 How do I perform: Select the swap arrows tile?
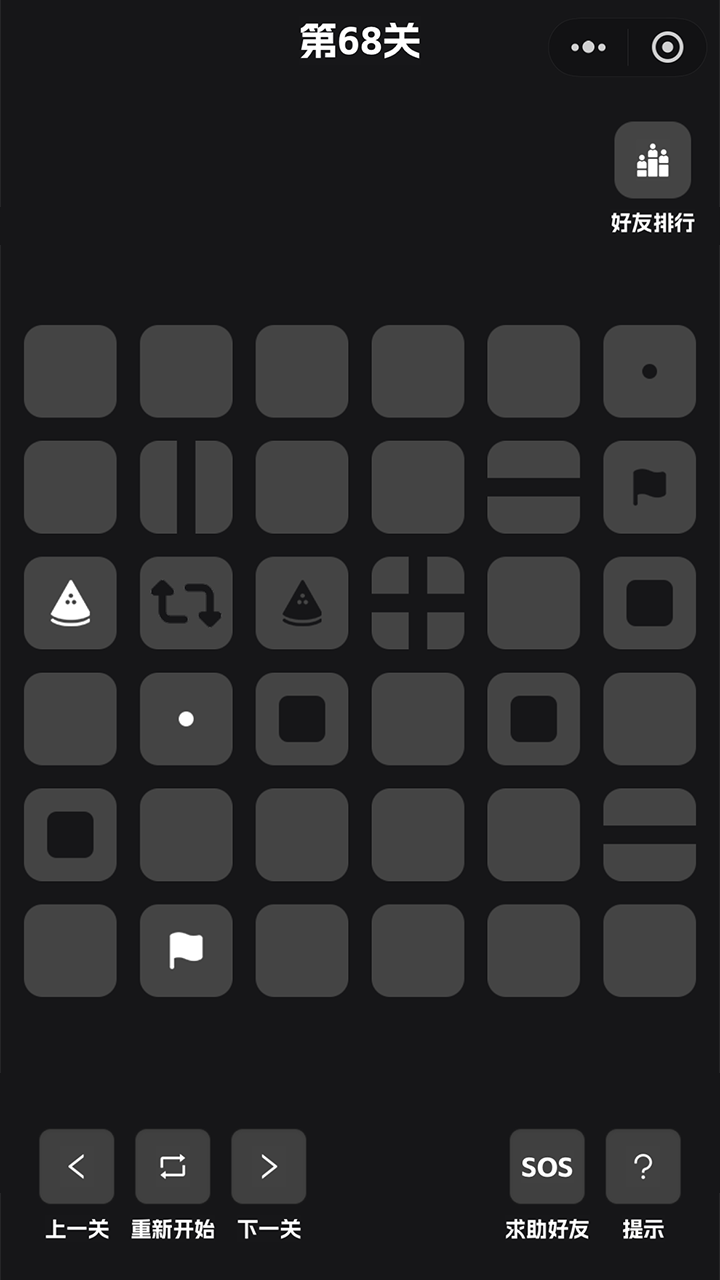point(186,603)
